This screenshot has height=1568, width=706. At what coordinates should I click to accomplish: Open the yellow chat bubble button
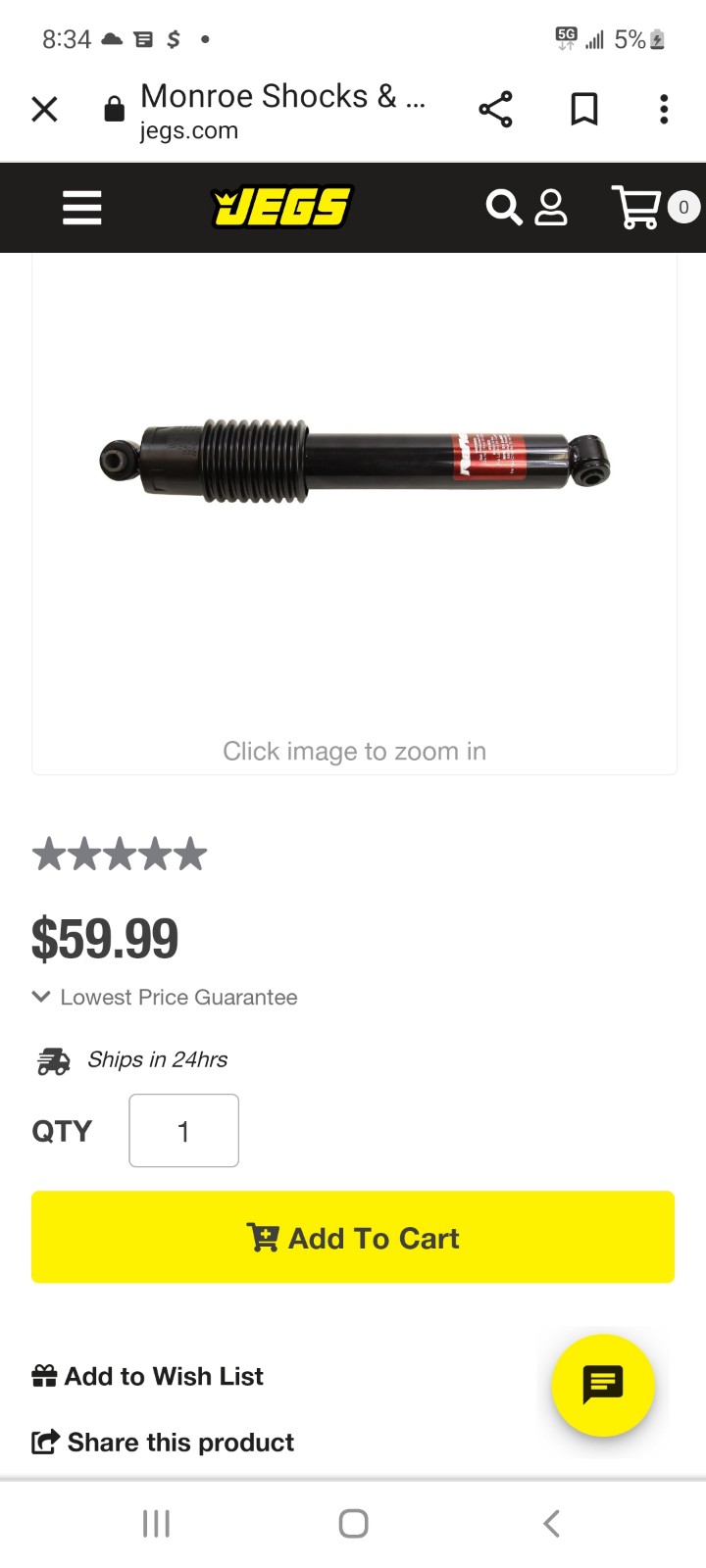(603, 1385)
